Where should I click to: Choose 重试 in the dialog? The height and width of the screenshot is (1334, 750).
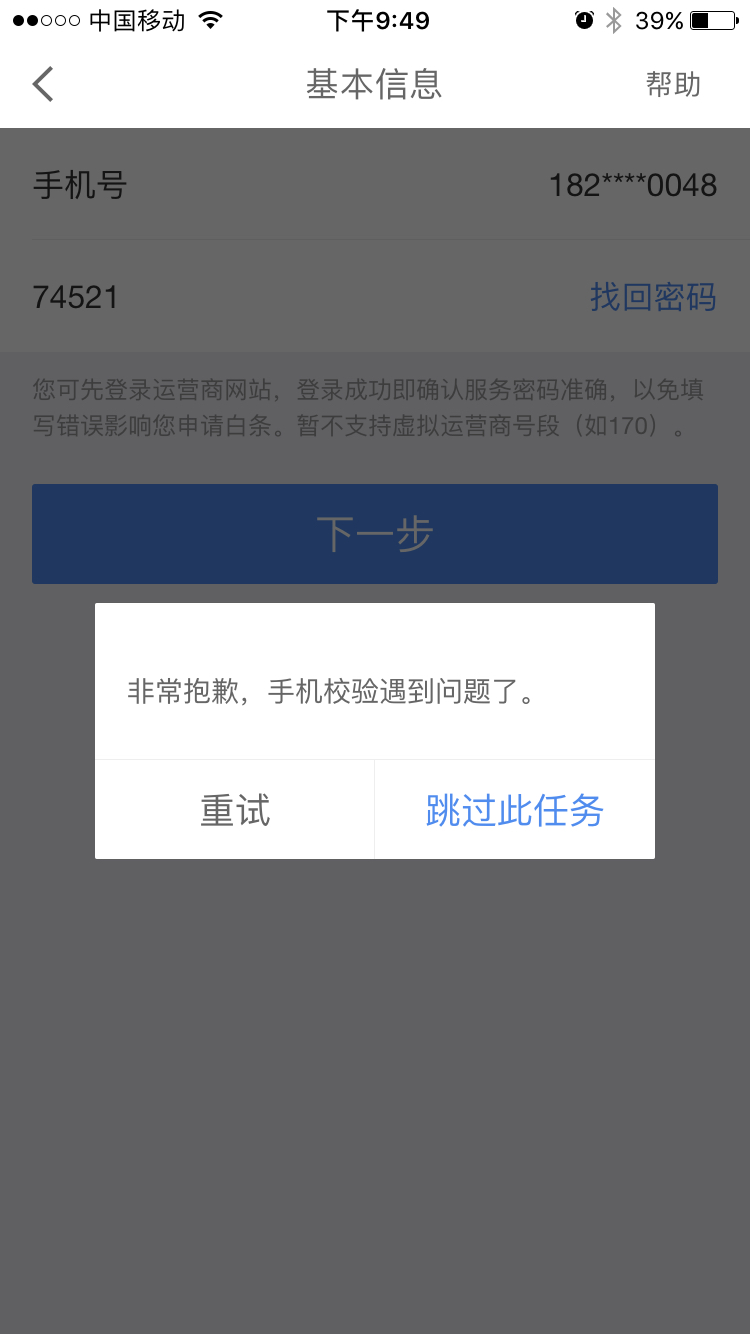click(234, 809)
